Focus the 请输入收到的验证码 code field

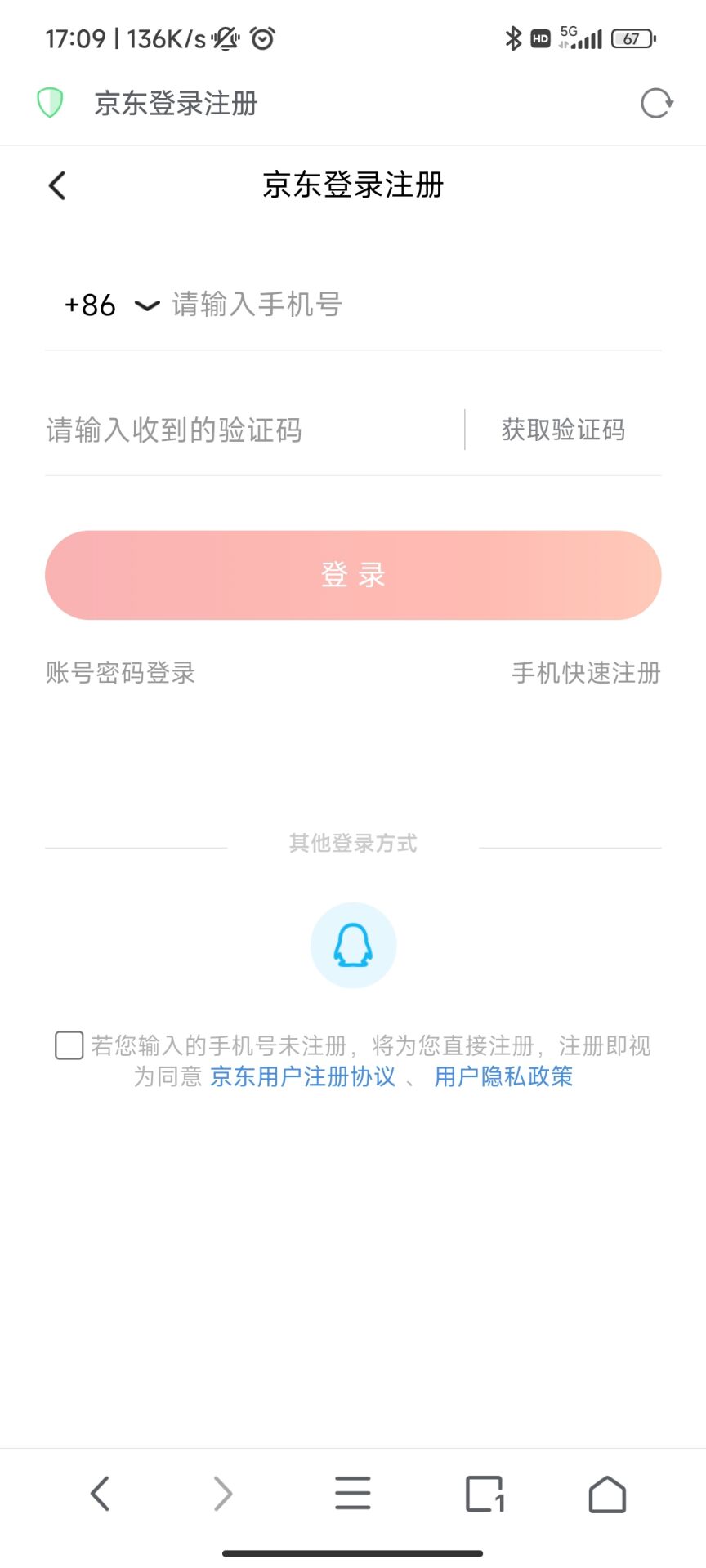(x=245, y=430)
